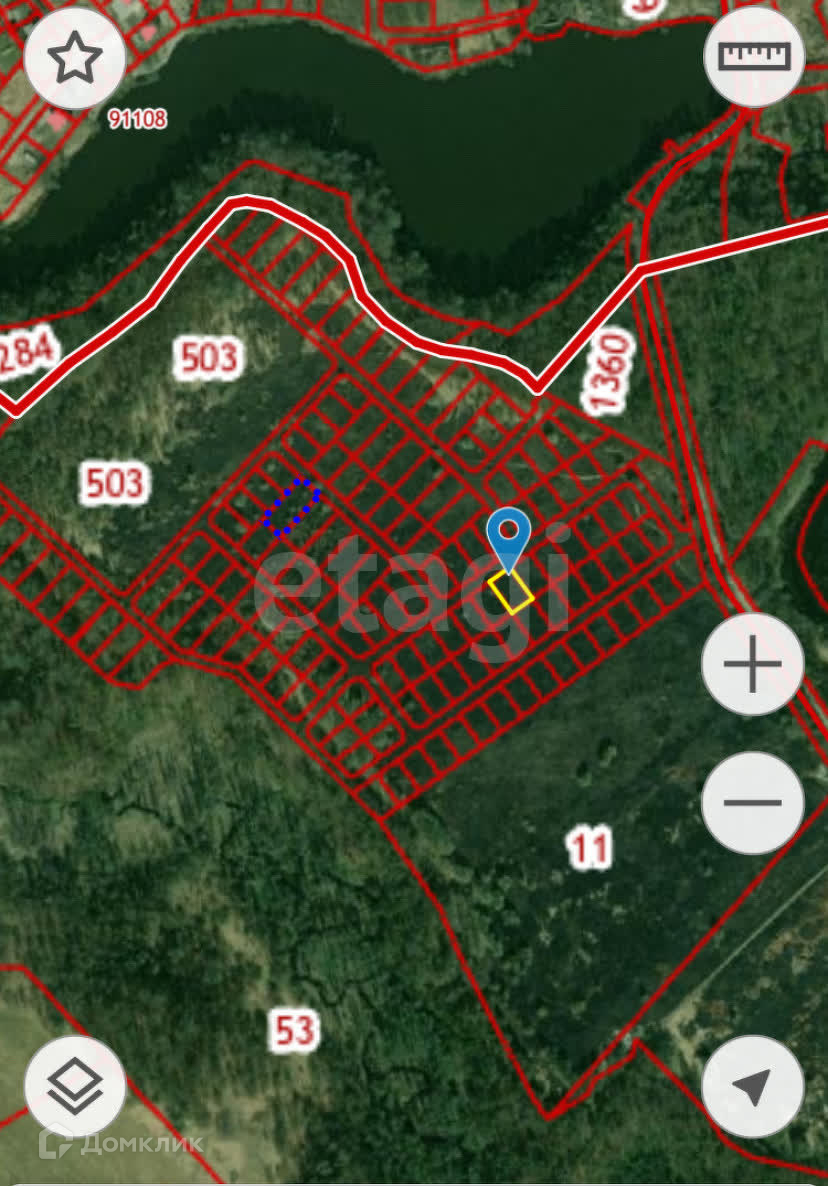The height and width of the screenshot is (1186, 828).
Task: Center map on my location arrow
Action: (x=752, y=1087)
